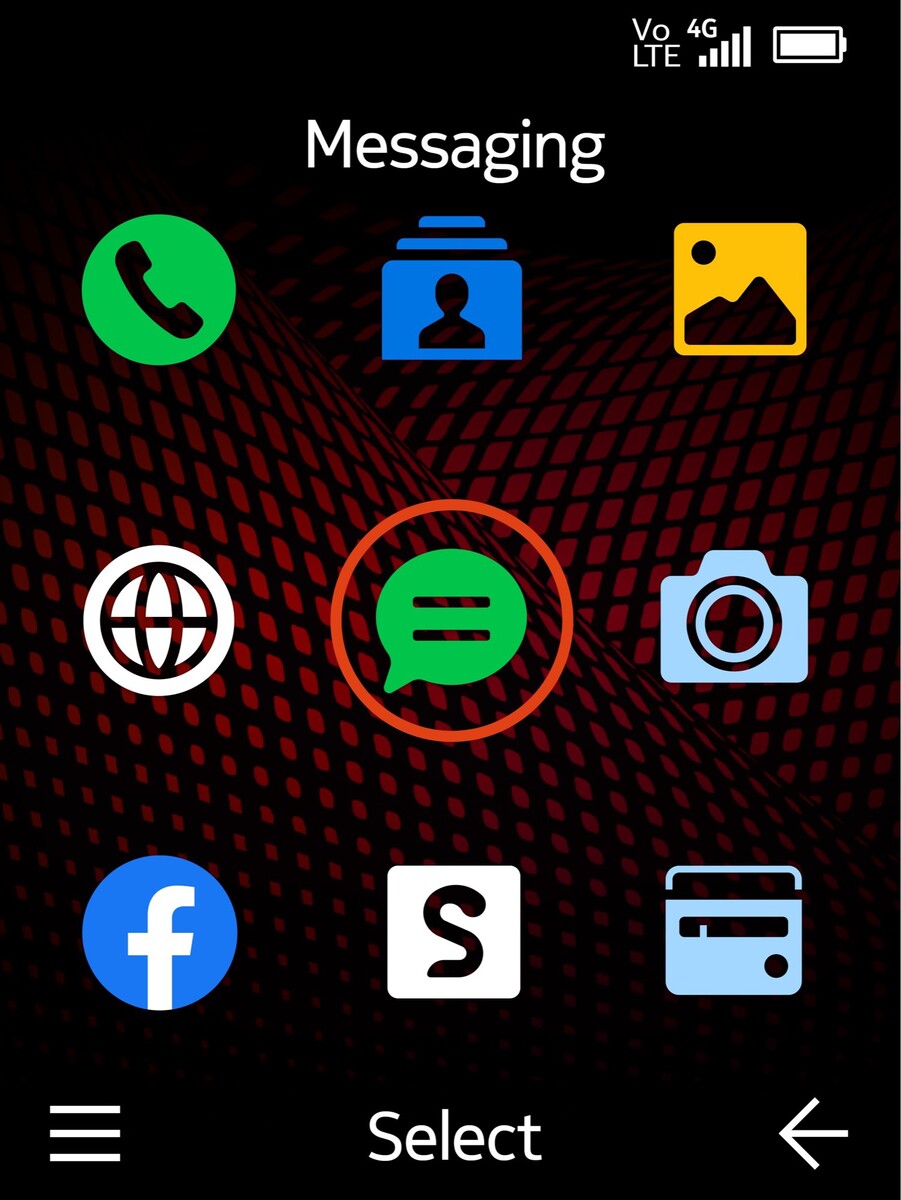This screenshot has width=901, height=1200.
Task: Go back with the arrow
Action: (813, 1133)
